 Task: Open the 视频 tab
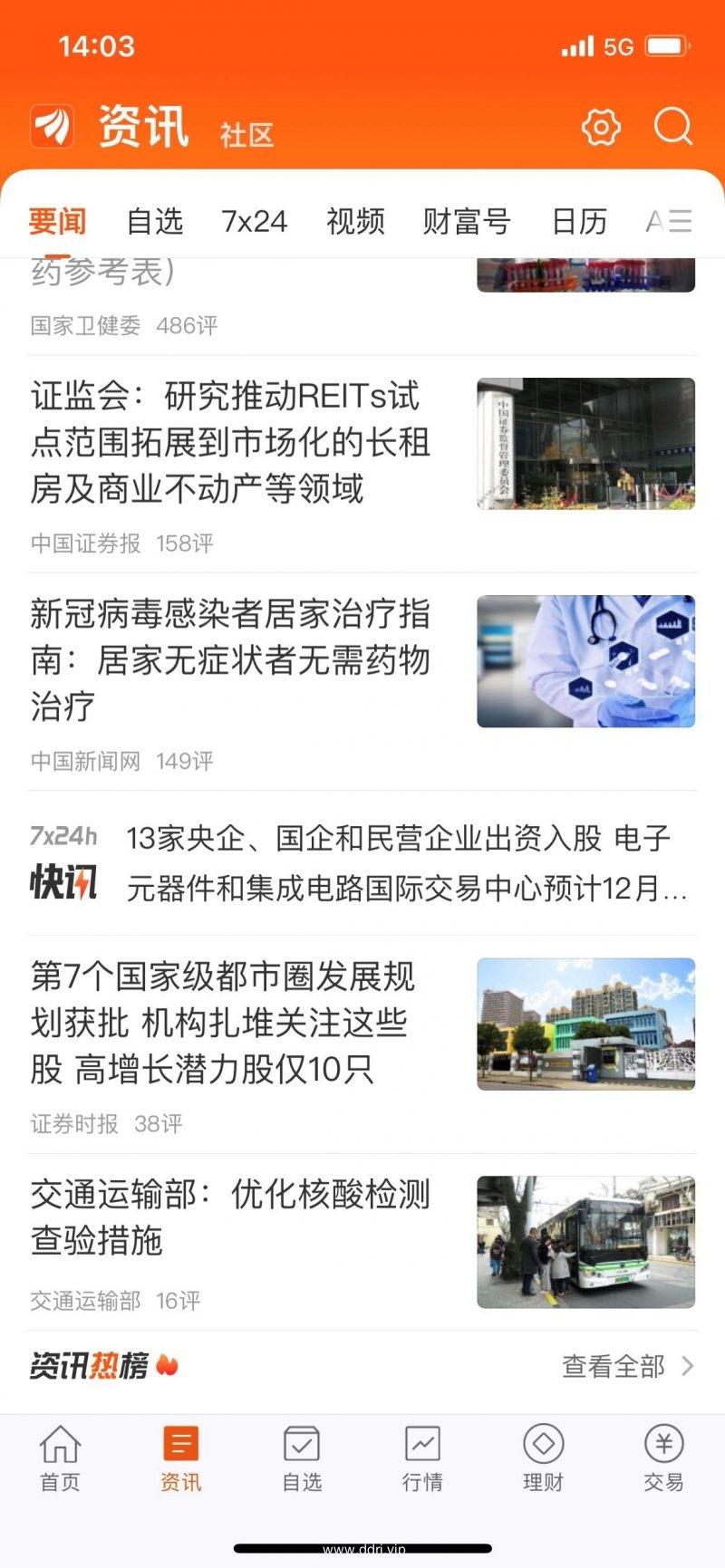pos(355,221)
